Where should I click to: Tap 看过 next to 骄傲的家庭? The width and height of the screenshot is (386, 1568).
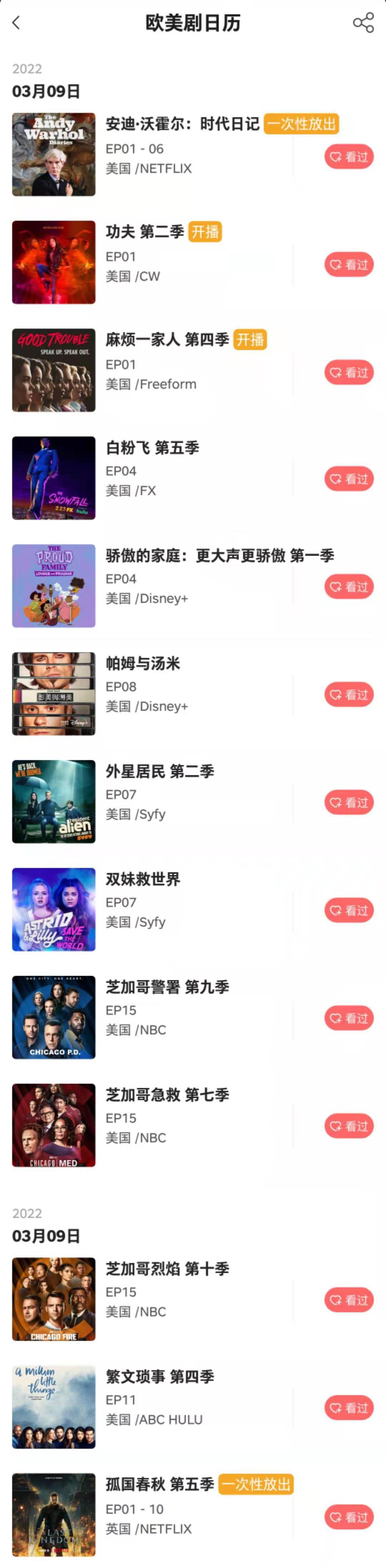point(348,587)
